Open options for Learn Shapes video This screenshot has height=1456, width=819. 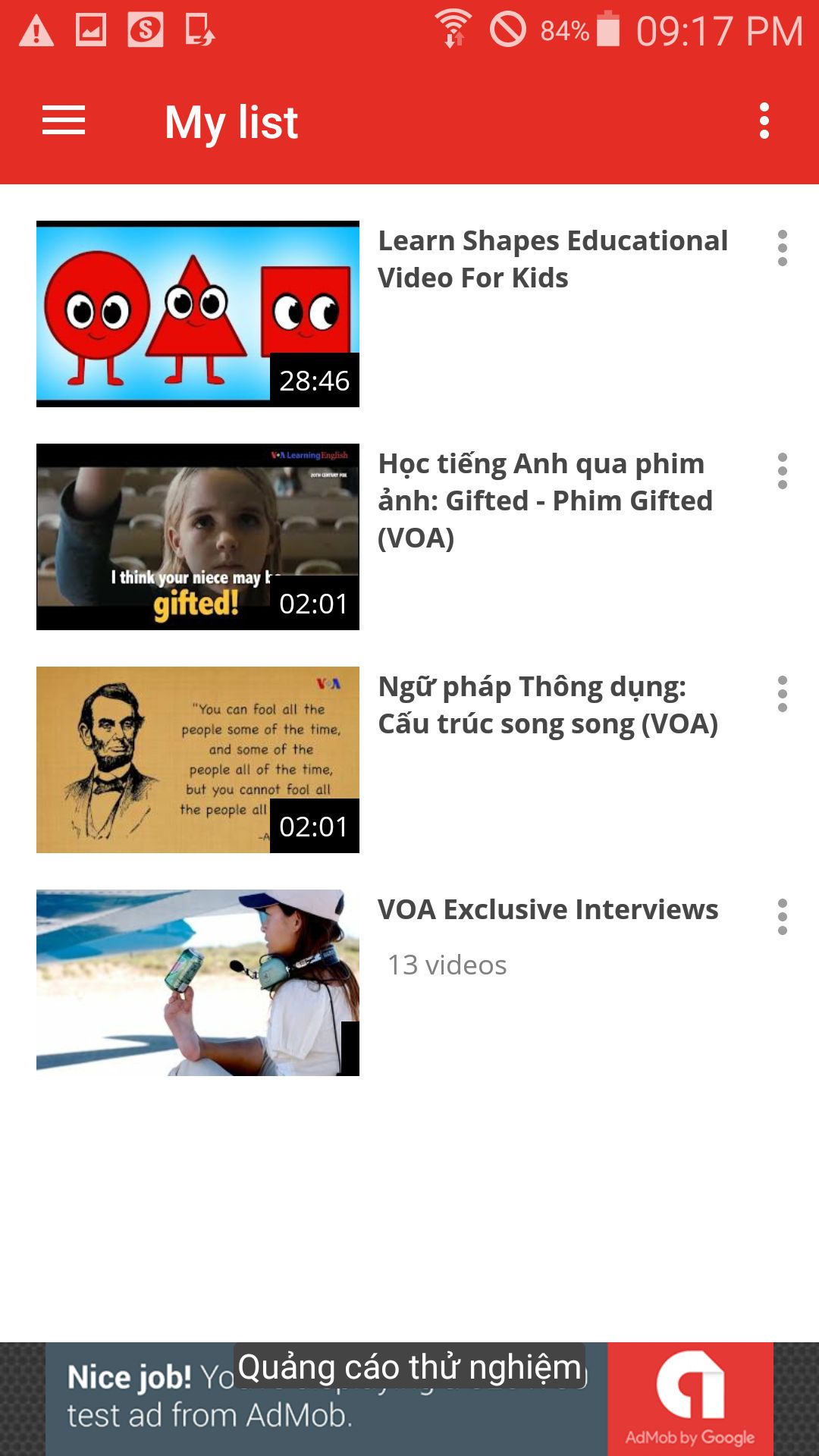pos(782,249)
